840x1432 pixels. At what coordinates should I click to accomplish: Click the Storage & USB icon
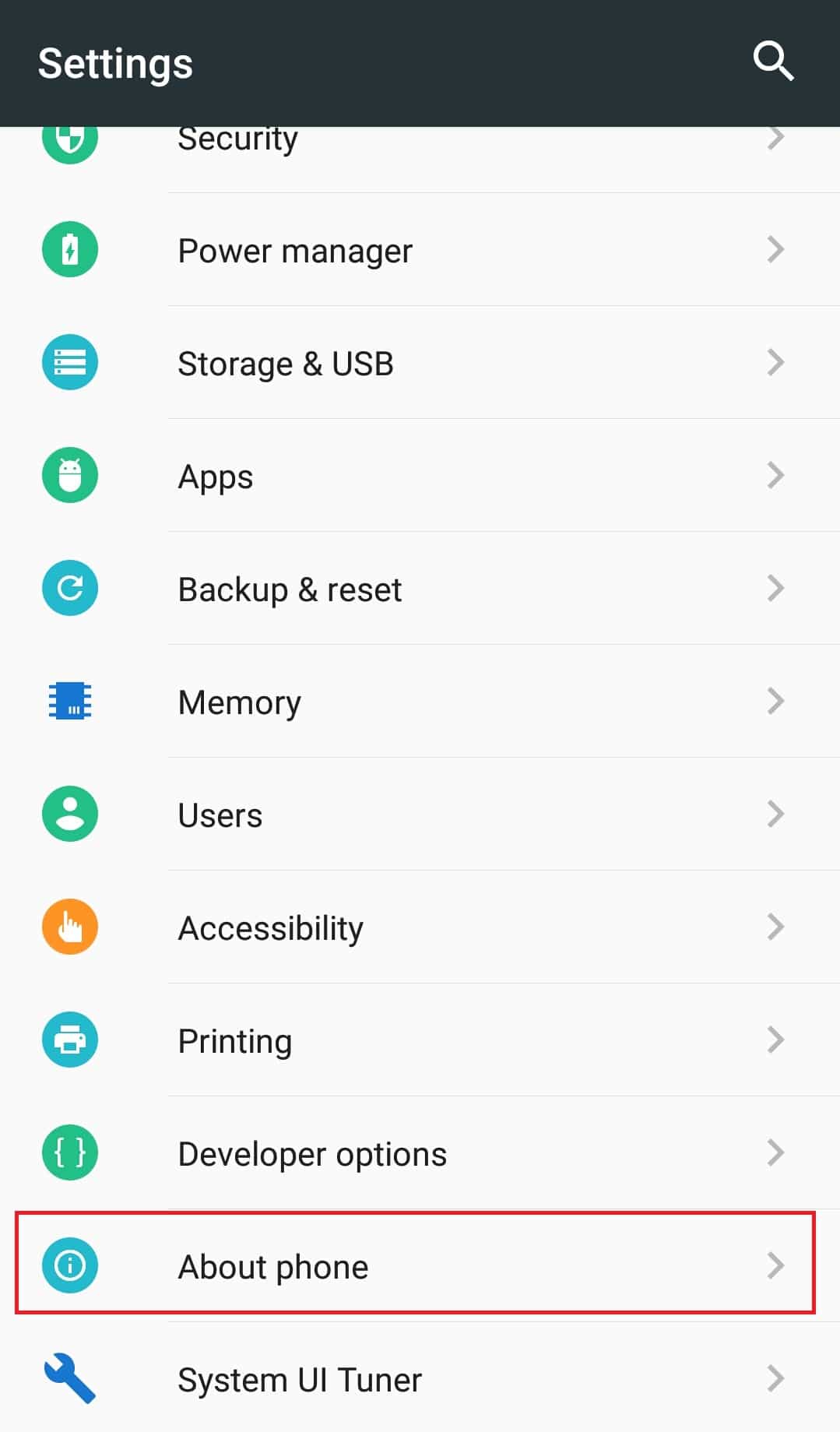(69, 362)
